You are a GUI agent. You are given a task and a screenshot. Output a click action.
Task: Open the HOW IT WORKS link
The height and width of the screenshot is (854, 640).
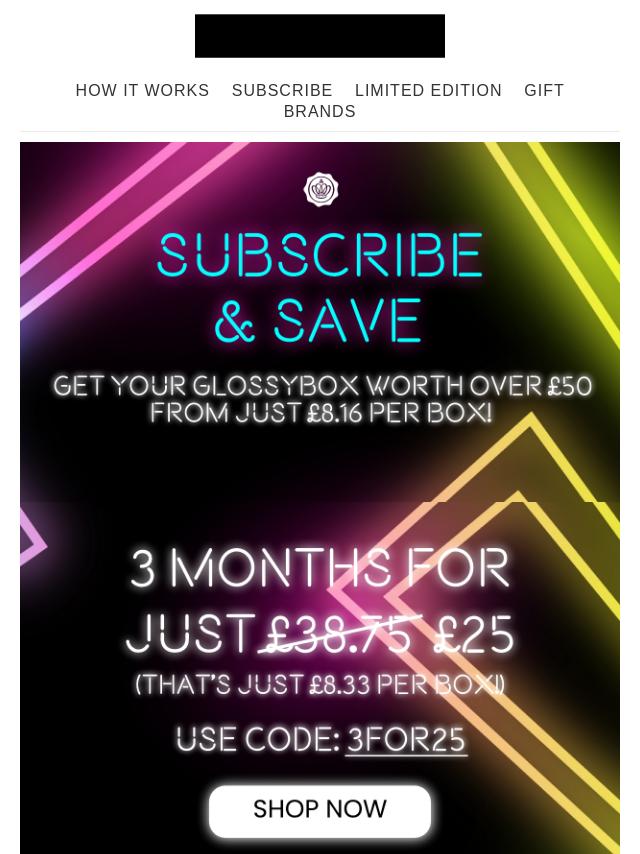142,90
